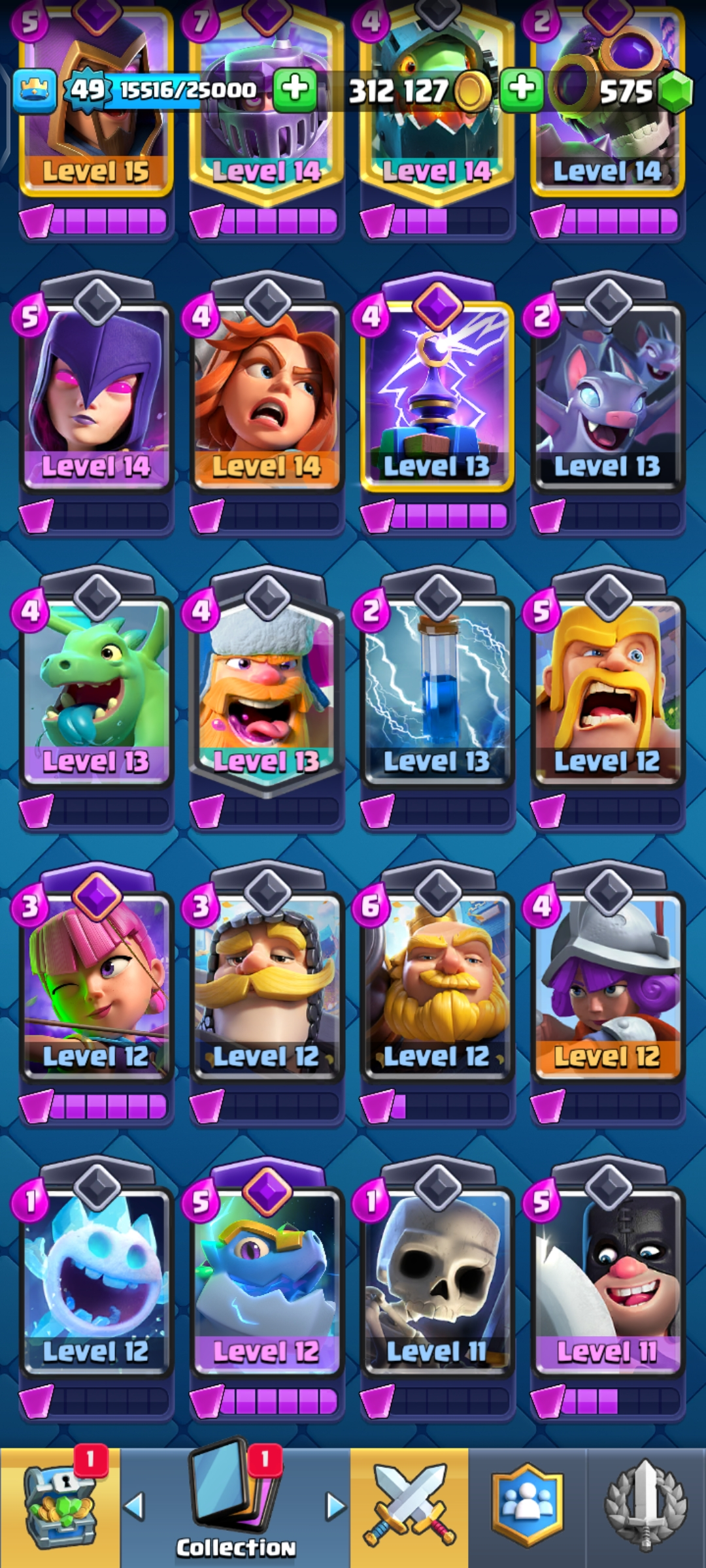Tap the green plus button next to experience bar
706x1568 pixels.
coord(295,89)
